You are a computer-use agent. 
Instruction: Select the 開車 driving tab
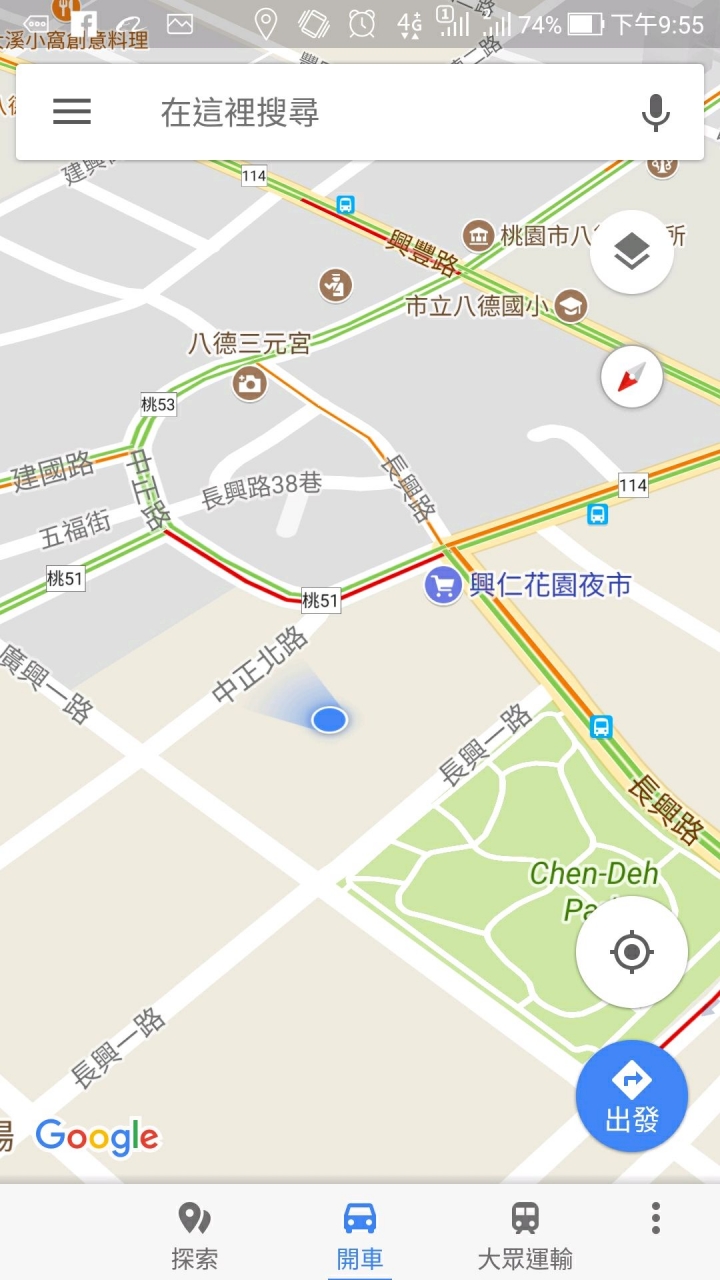(x=359, y=1234)
